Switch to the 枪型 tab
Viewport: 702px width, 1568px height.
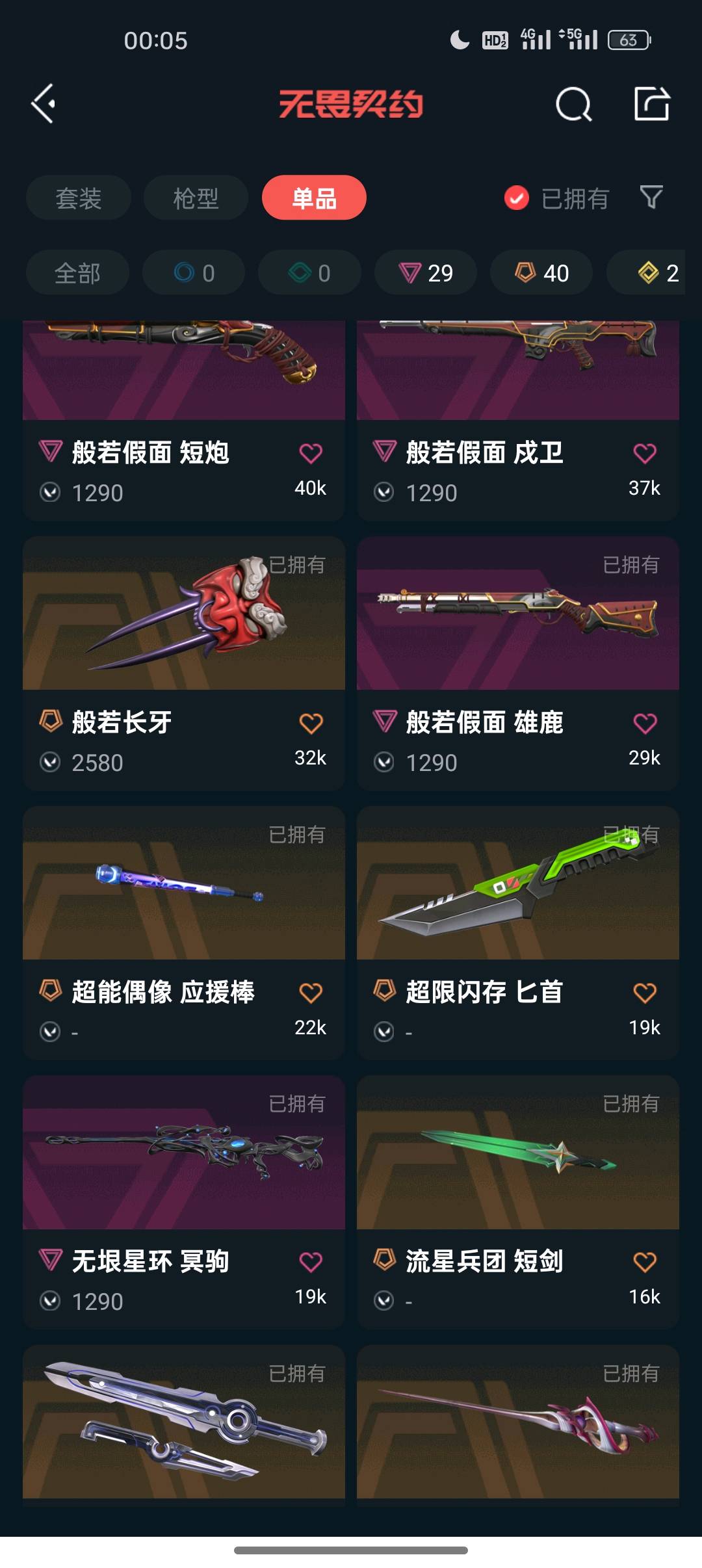196,198
